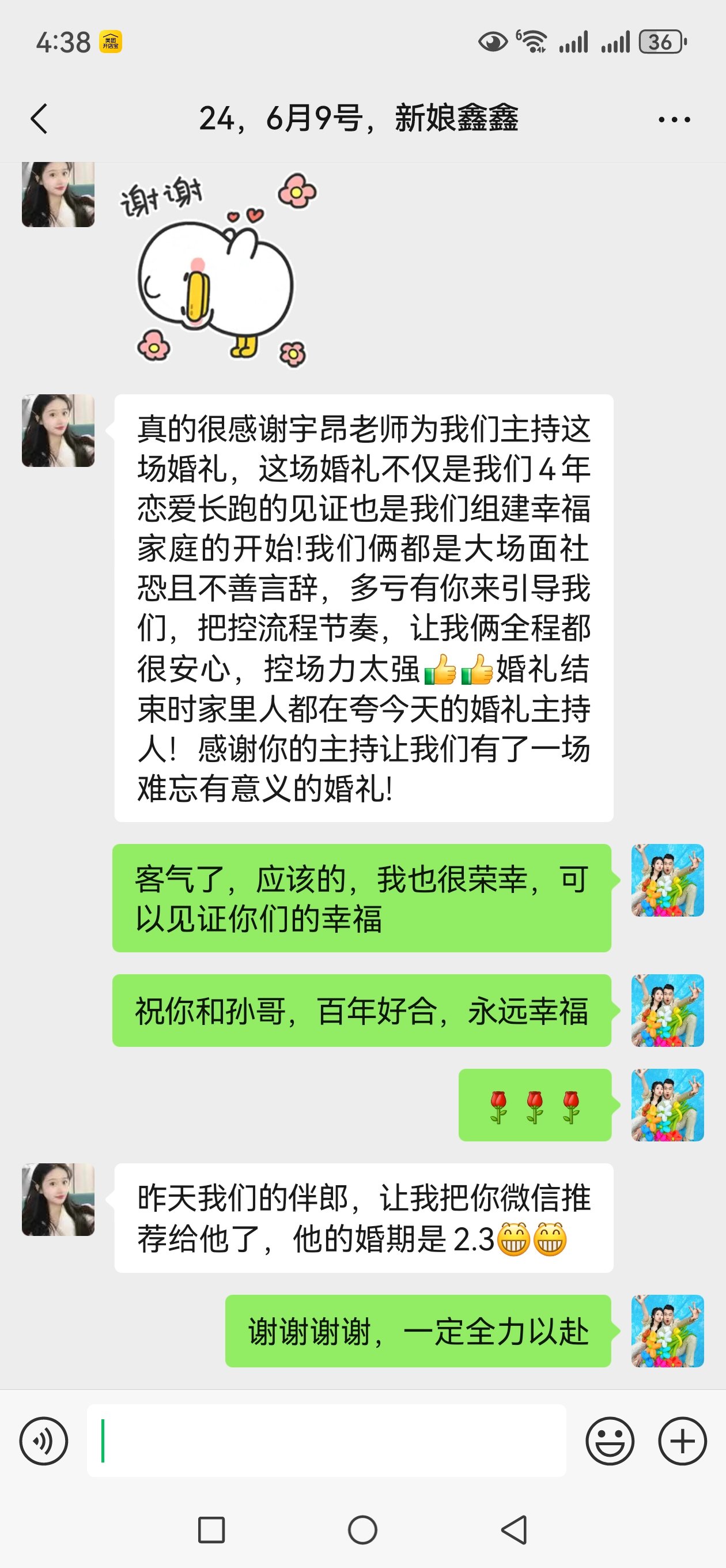Open my avatar beside 谢谢谢谢，一定全力以赴
Image resolution: width=726 pixels, height=1568 pixels.
point(668,1331)
